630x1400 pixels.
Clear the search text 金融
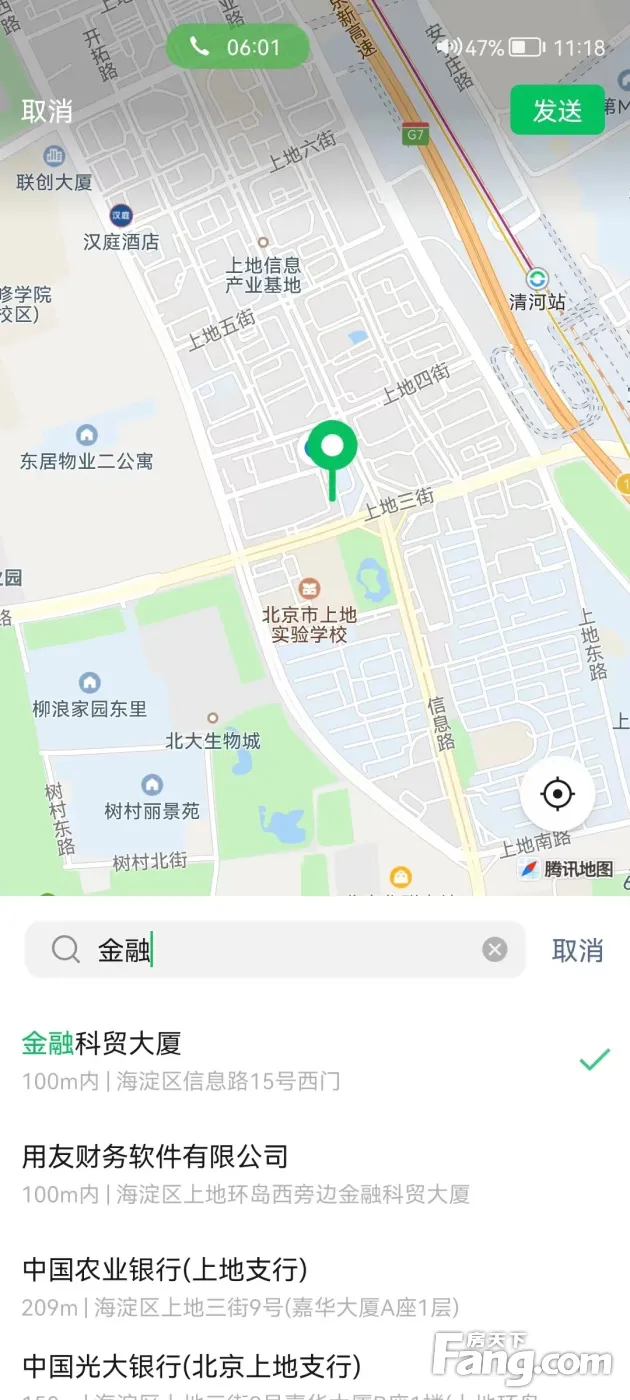point(495,950)
